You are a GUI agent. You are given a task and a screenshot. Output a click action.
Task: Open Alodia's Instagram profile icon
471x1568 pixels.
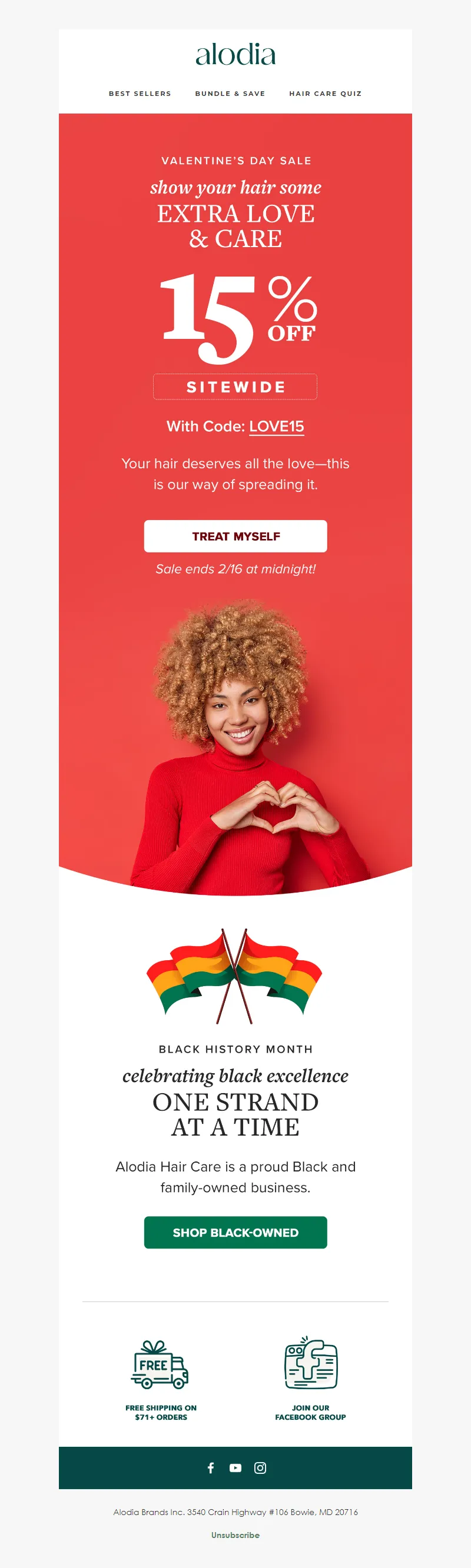260,1468
